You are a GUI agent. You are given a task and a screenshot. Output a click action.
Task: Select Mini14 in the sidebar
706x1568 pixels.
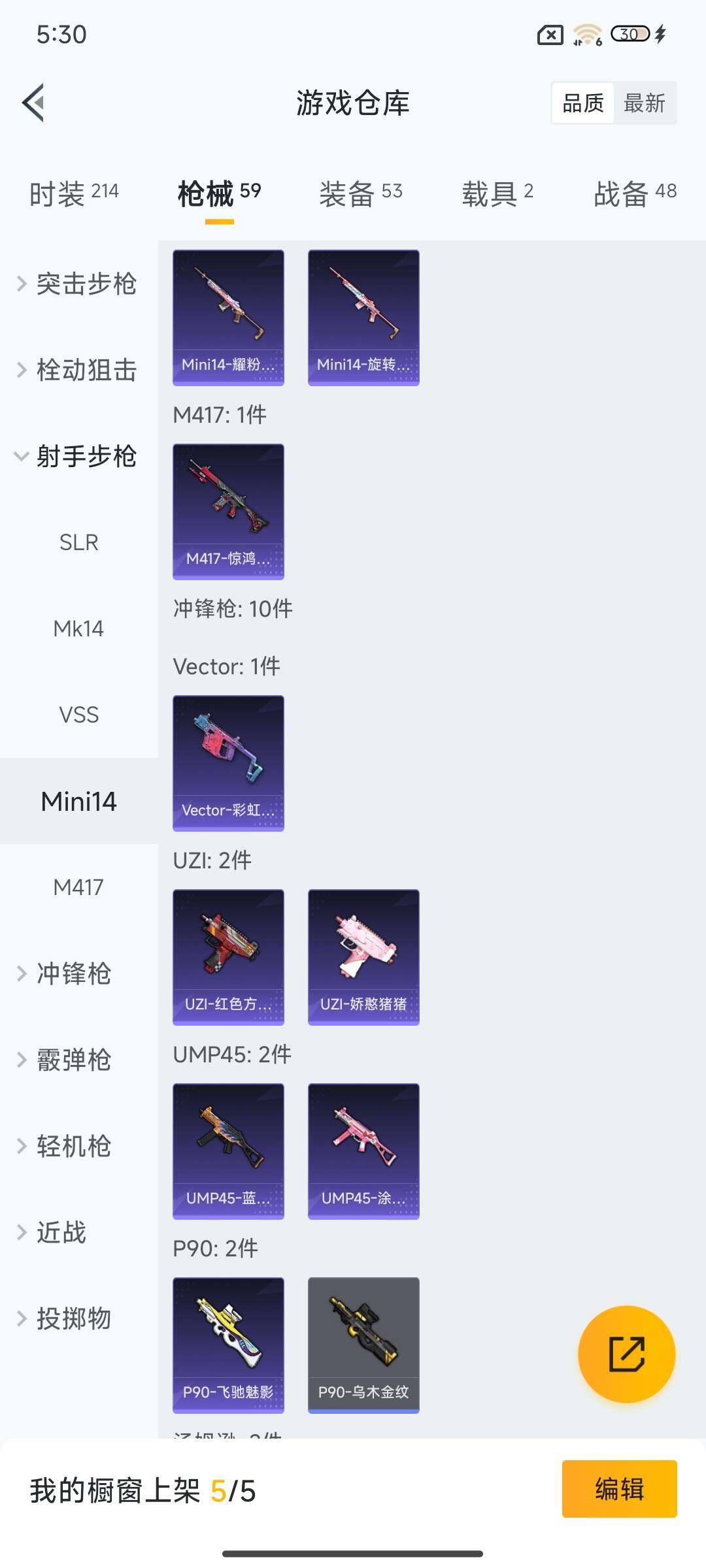tap(78, 801)
